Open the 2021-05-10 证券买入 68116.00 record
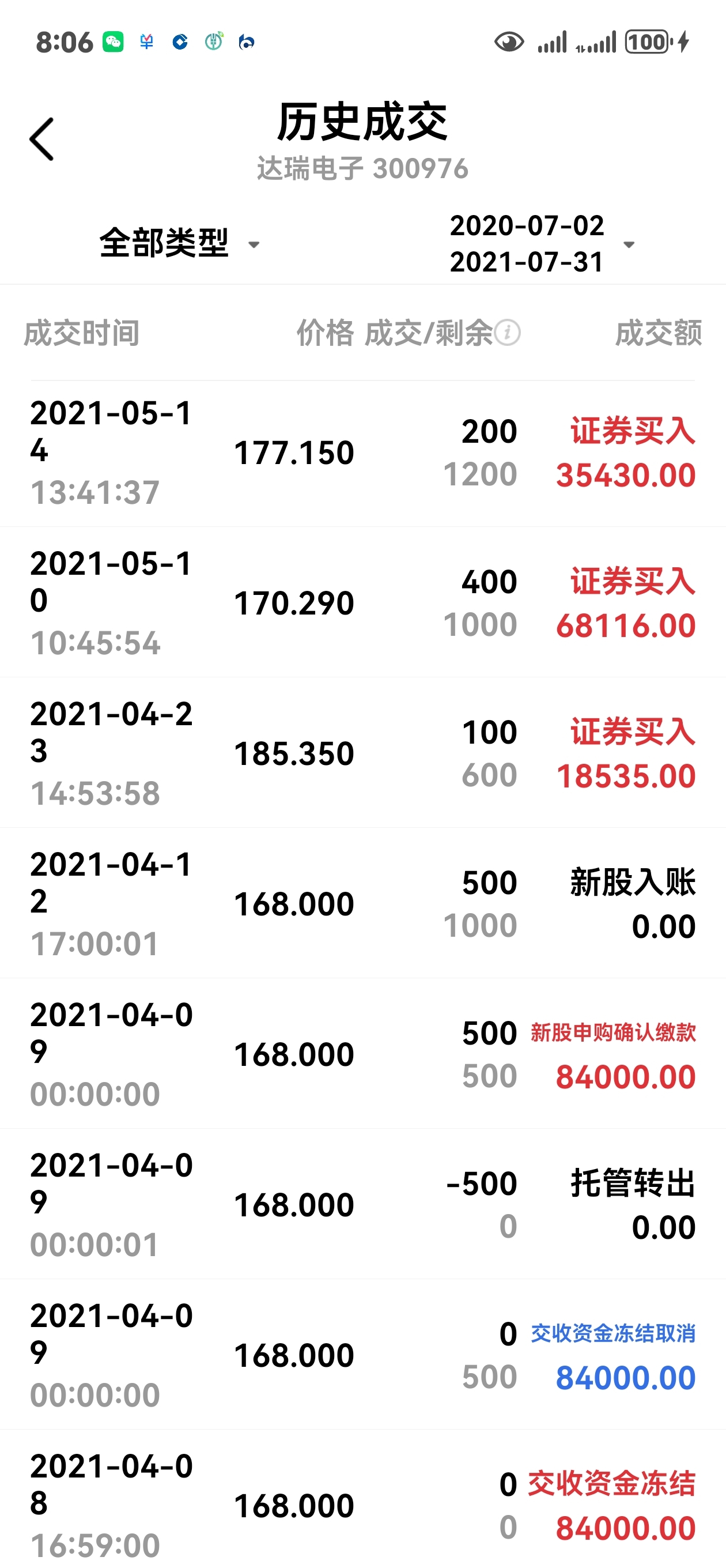726x1568 pixels. [x=362, y=602]
